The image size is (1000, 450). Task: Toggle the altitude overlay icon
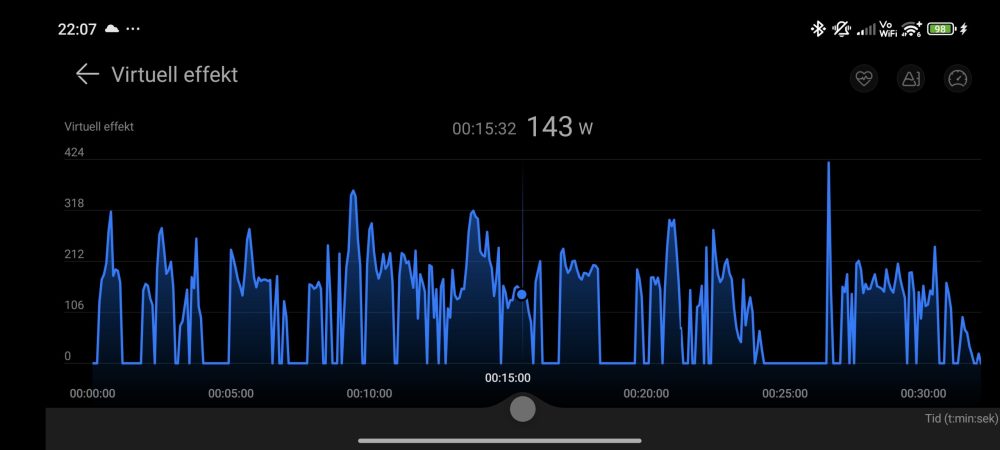pos(911,78)
